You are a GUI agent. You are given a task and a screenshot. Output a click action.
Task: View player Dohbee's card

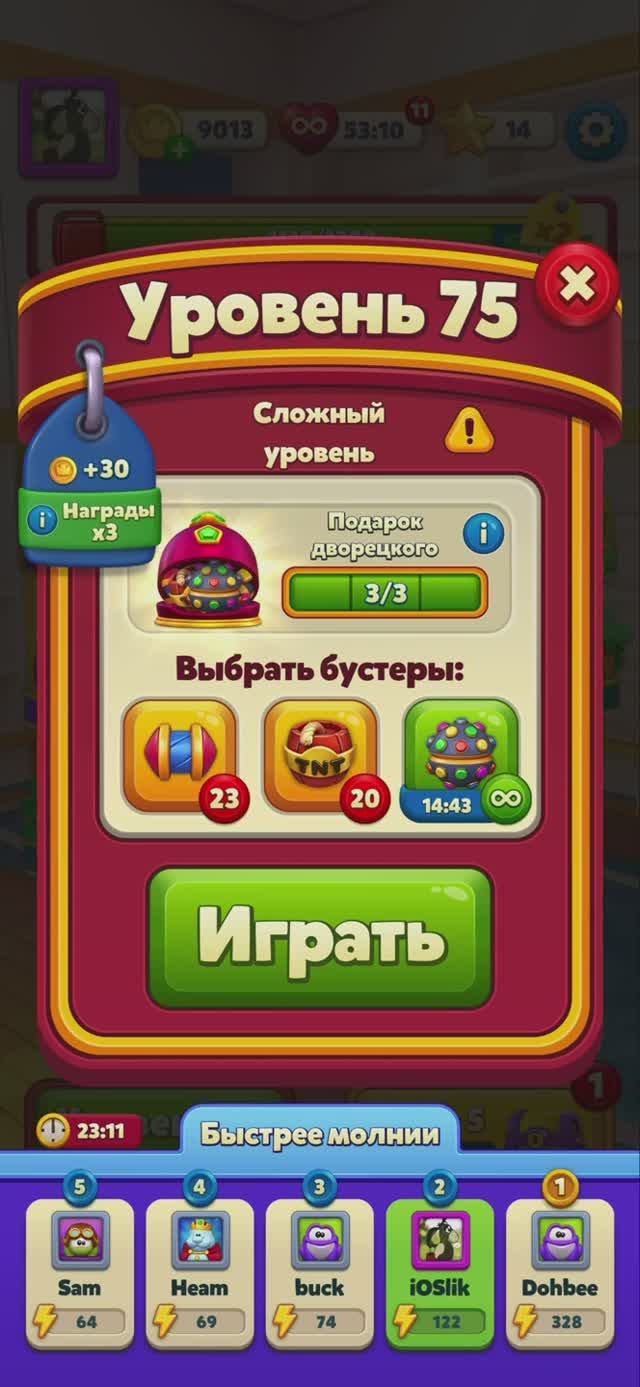[560, 1270]
